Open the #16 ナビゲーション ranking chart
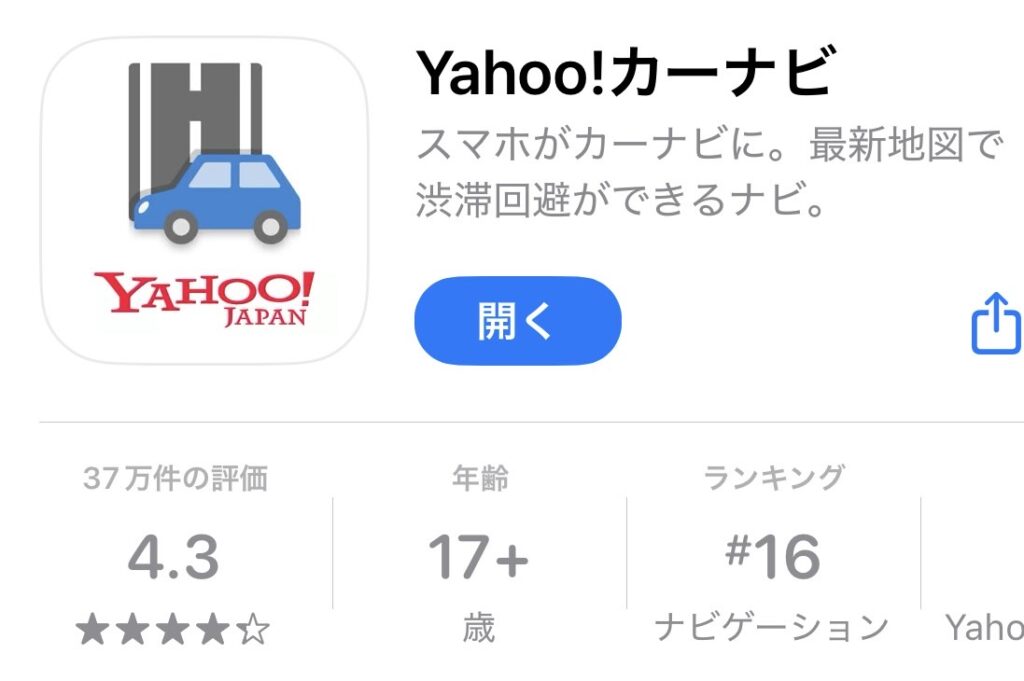 click(x=772, y=556)
